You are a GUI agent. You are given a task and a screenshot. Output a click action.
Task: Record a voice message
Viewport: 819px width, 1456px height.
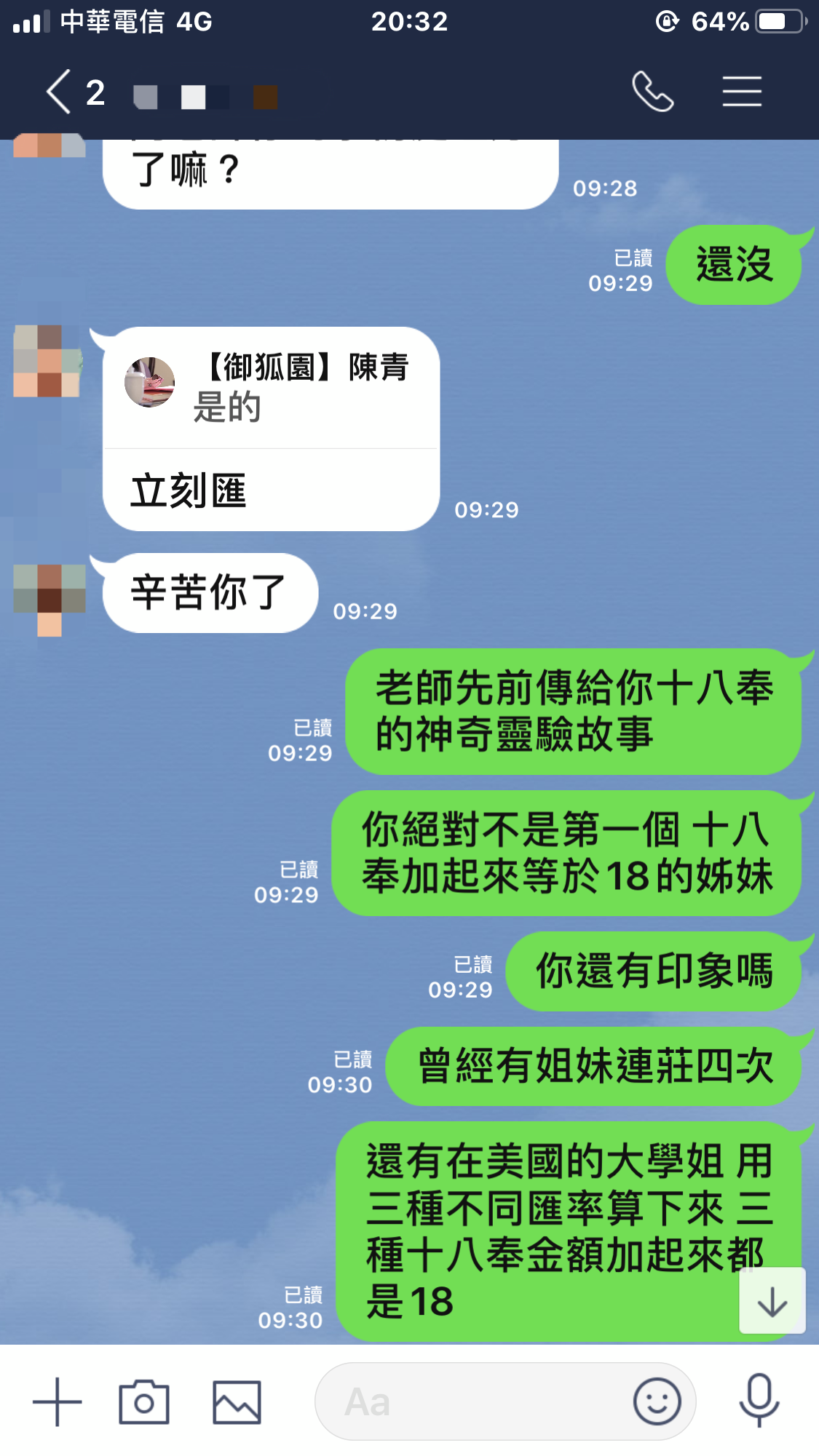[759, 1401]
